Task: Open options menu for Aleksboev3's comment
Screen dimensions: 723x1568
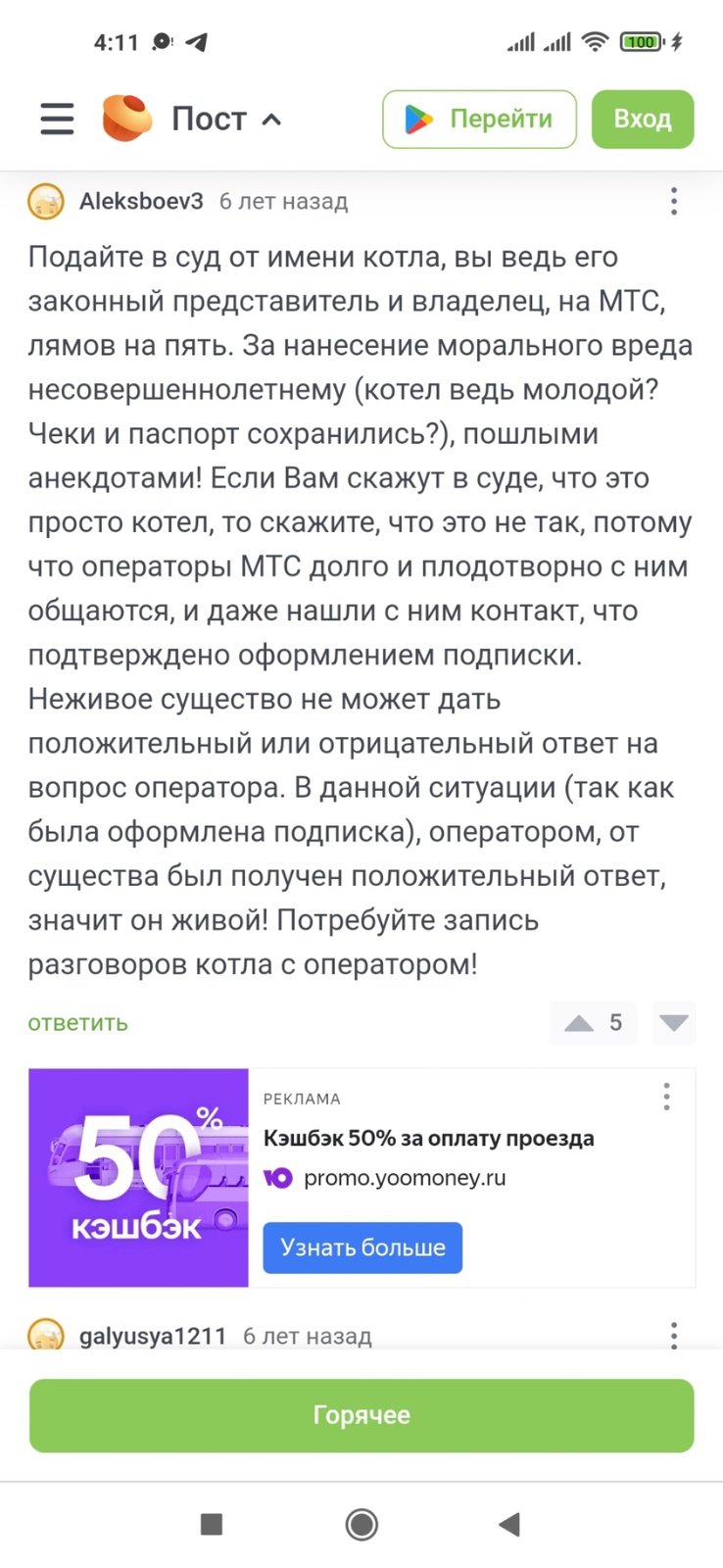Action: point(674,201)
